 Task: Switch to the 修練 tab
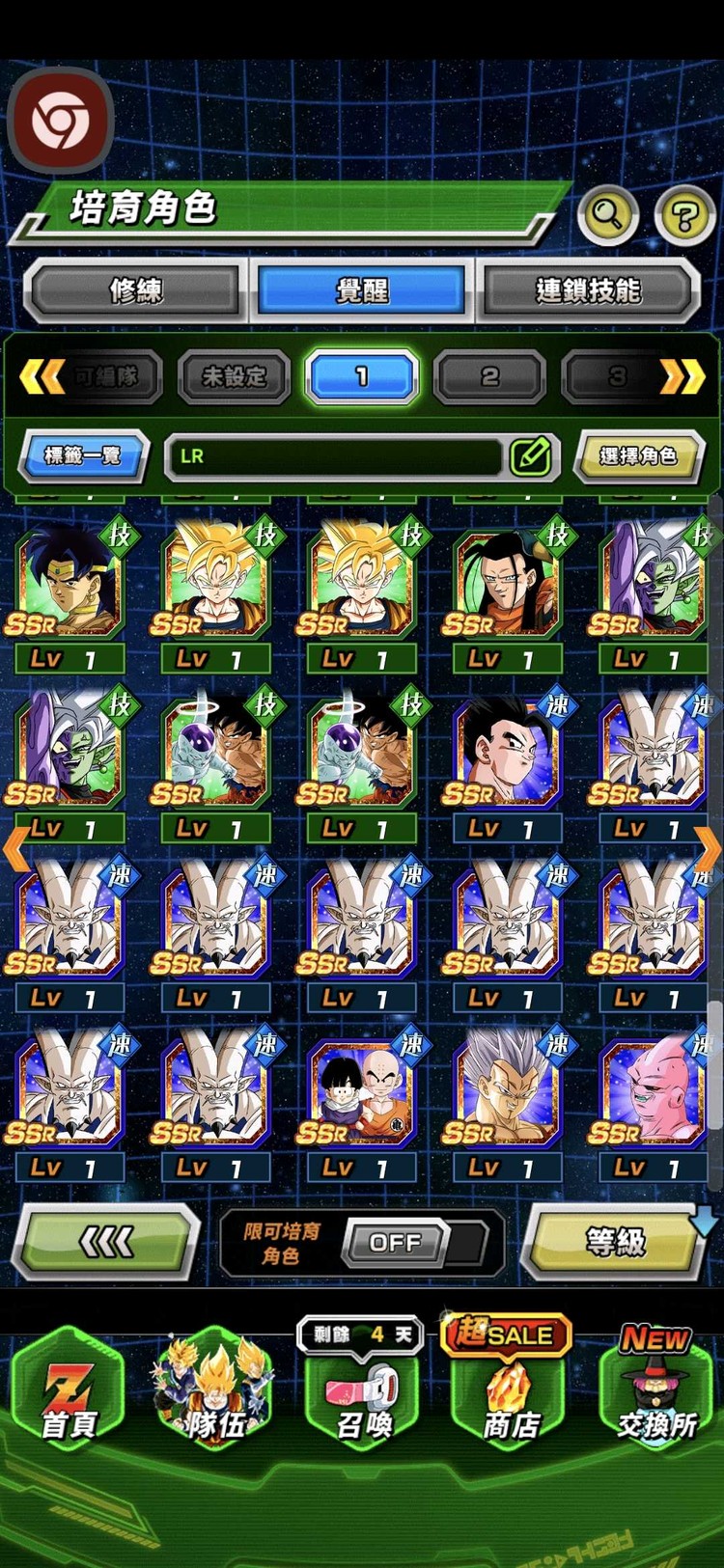pos(136,289)
